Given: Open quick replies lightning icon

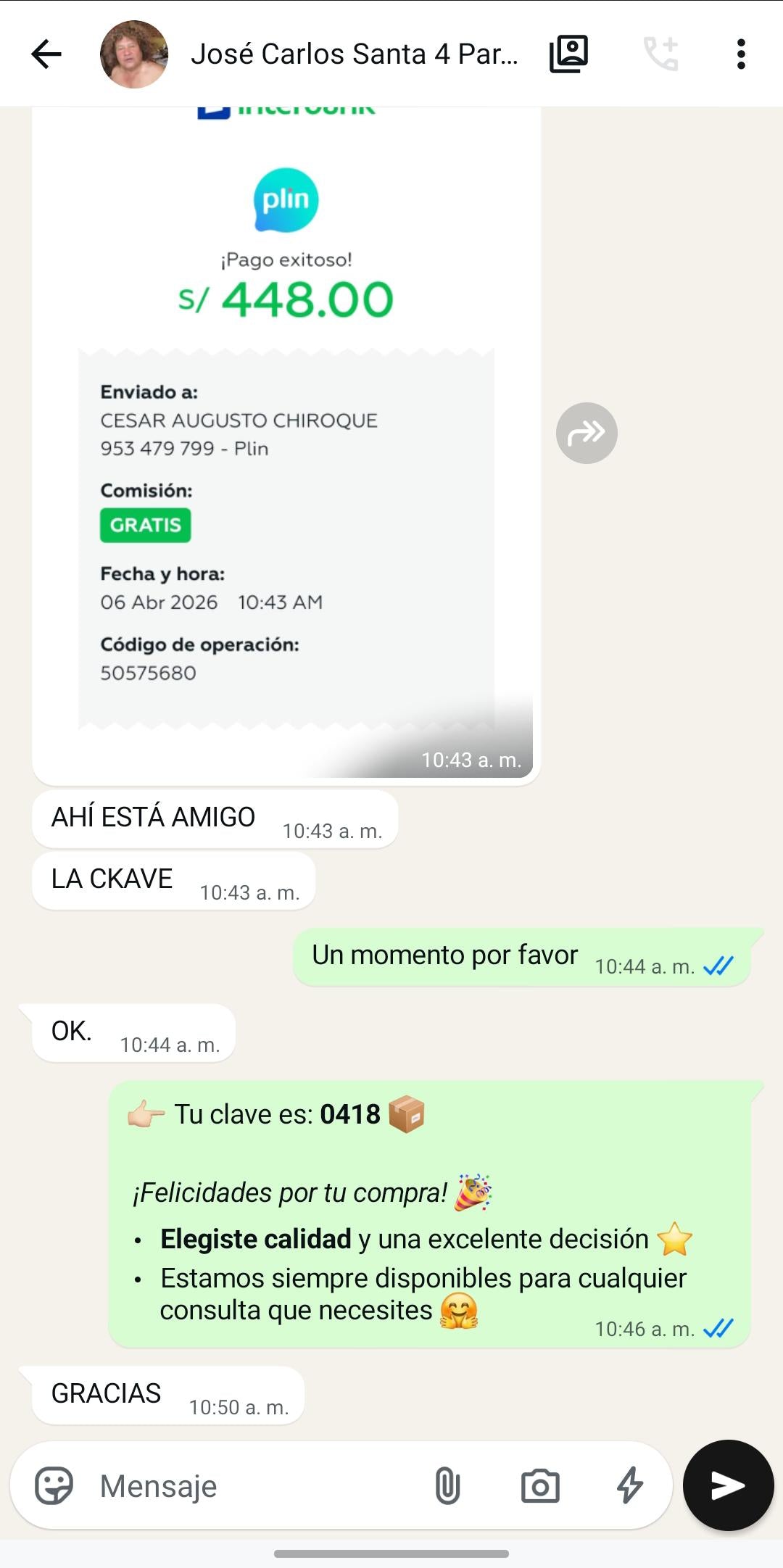Looking at the screenshot, I should click(x=629, y=1485).
